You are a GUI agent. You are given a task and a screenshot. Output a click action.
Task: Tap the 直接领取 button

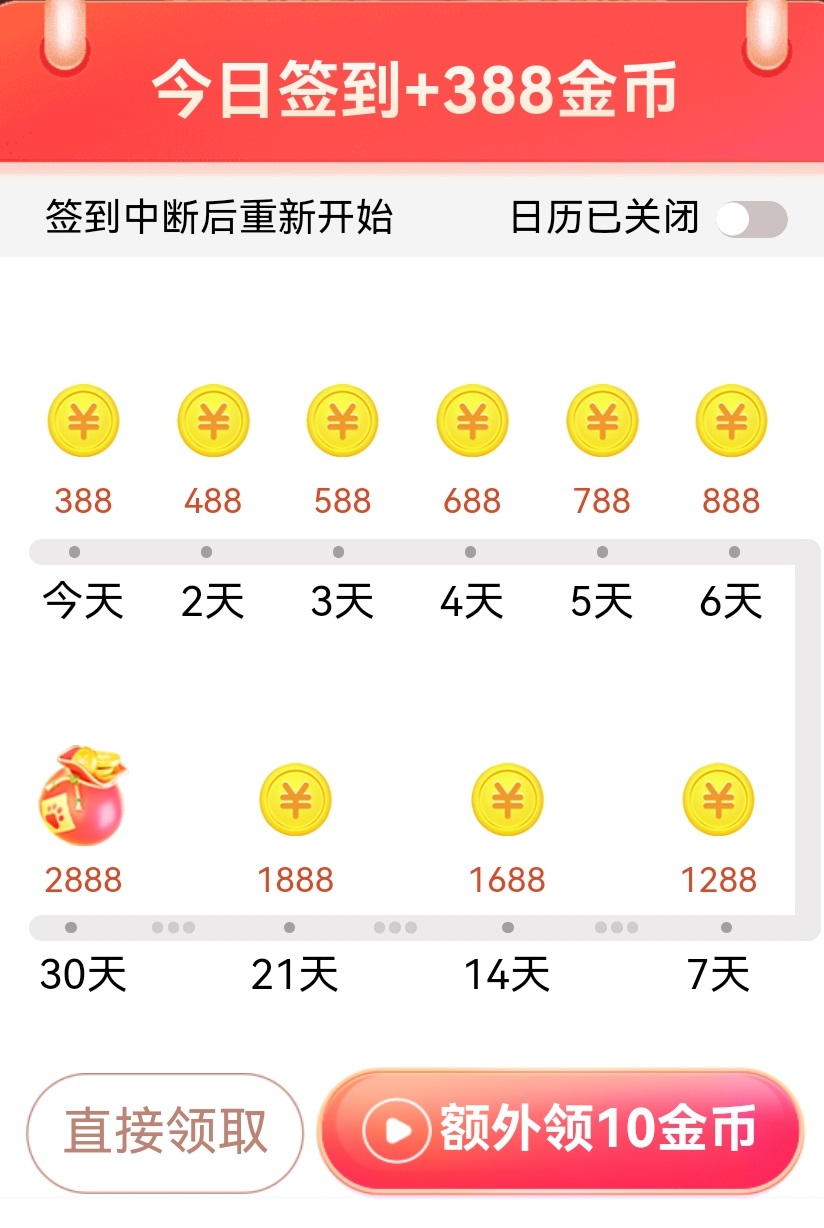click(x=165, y=1132)
